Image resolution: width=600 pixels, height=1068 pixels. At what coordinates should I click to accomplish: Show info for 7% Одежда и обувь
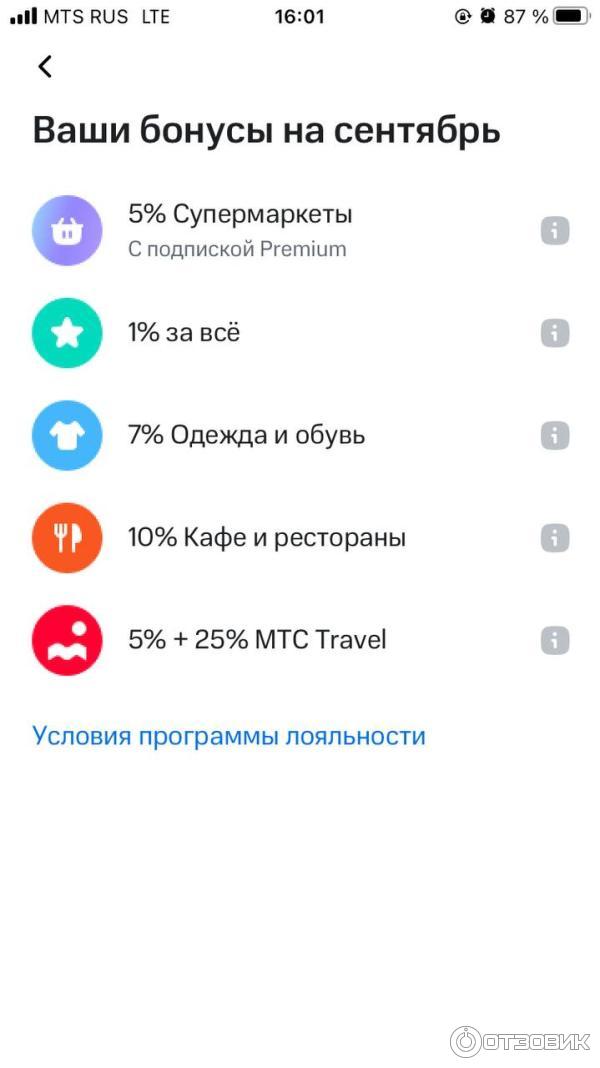(x=555, y=436)
